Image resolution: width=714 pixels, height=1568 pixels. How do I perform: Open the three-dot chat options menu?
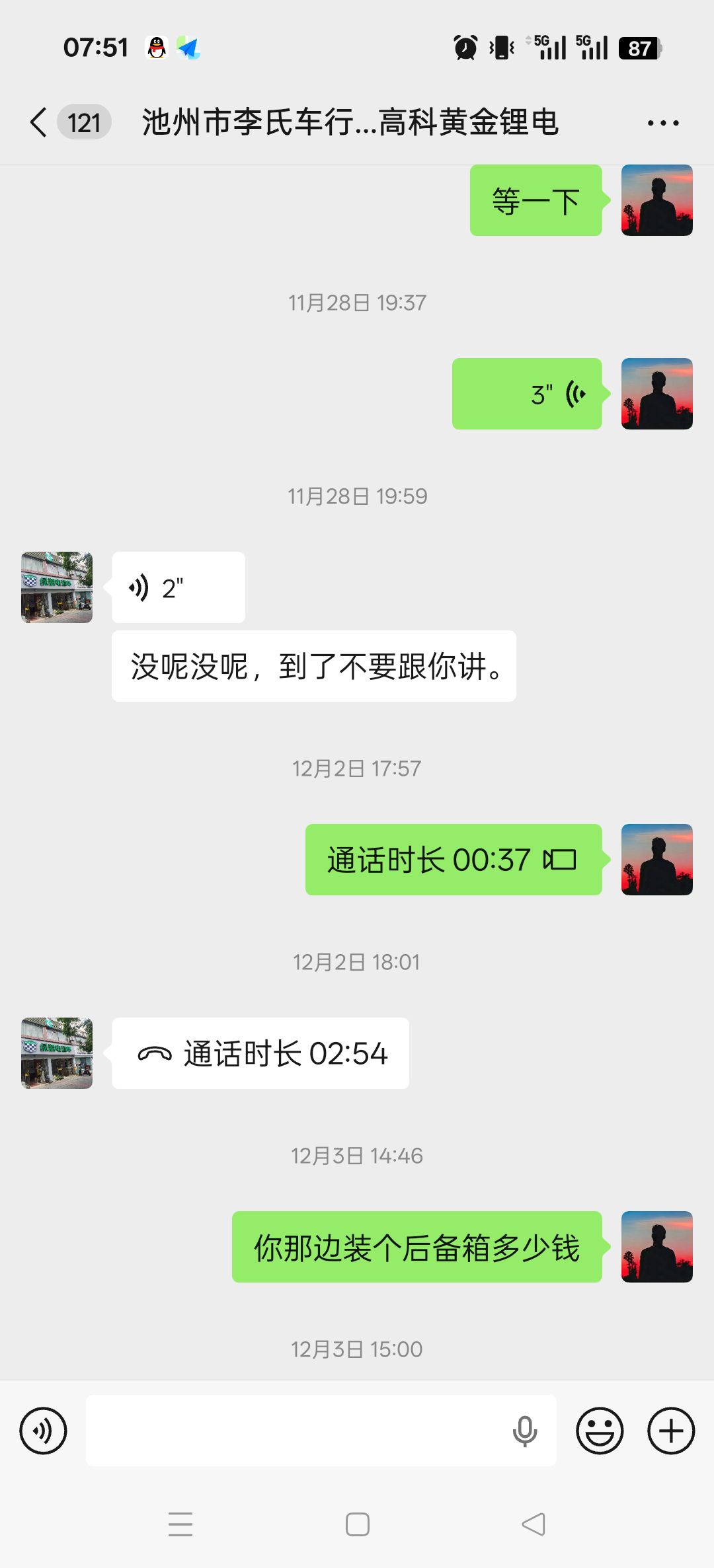[662, 123]
